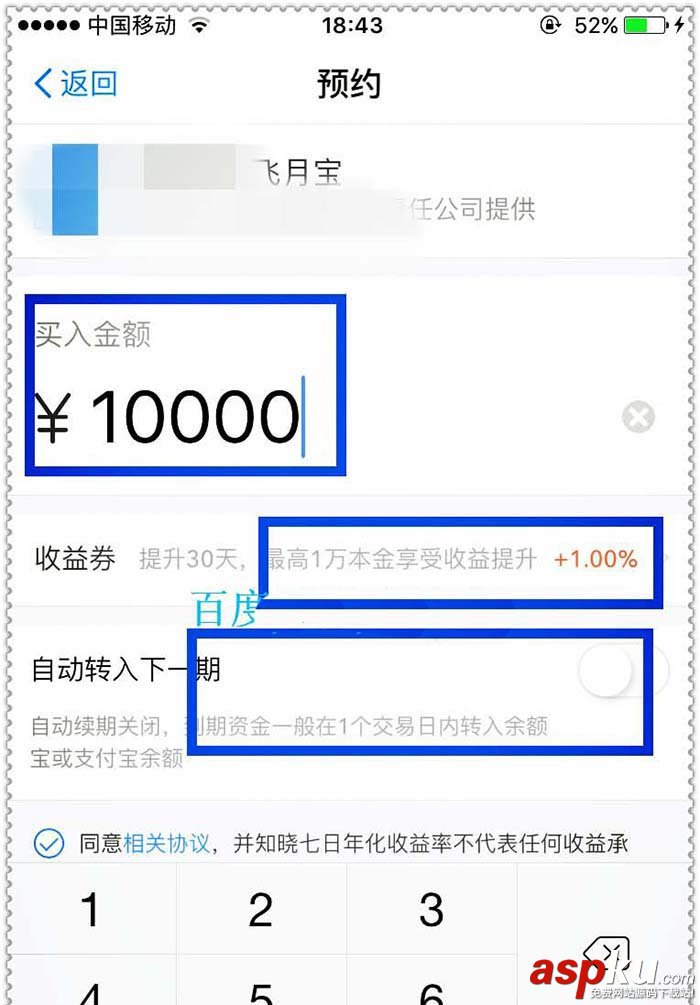Screen dimensions: 700x1005
Task: Open the 相关协议 link
Action: point(167,844)
